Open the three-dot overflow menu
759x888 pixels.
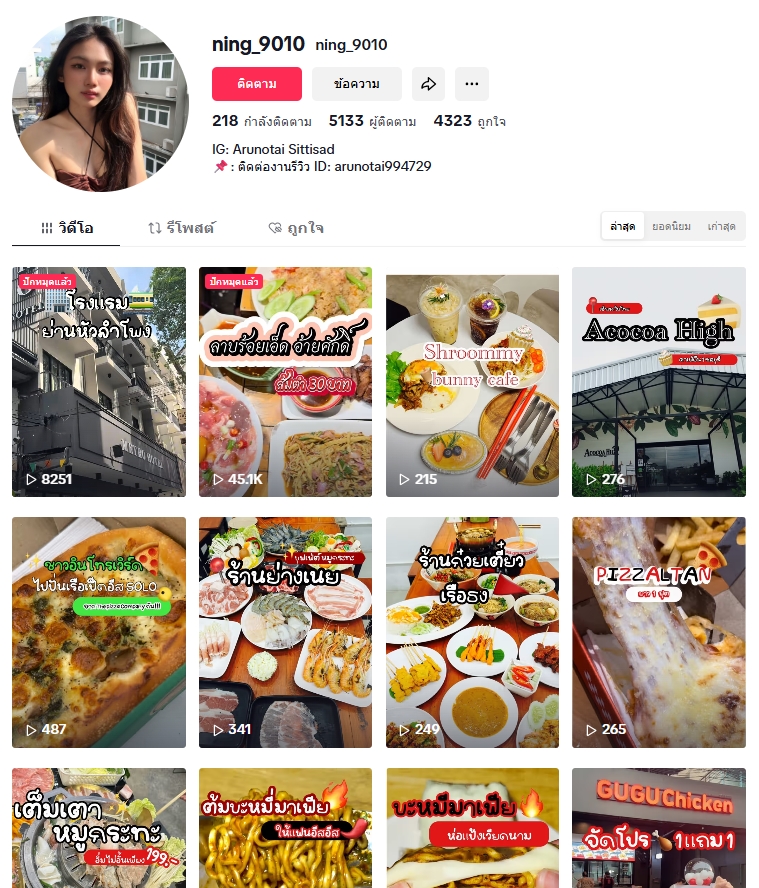(x=472, y=84)
